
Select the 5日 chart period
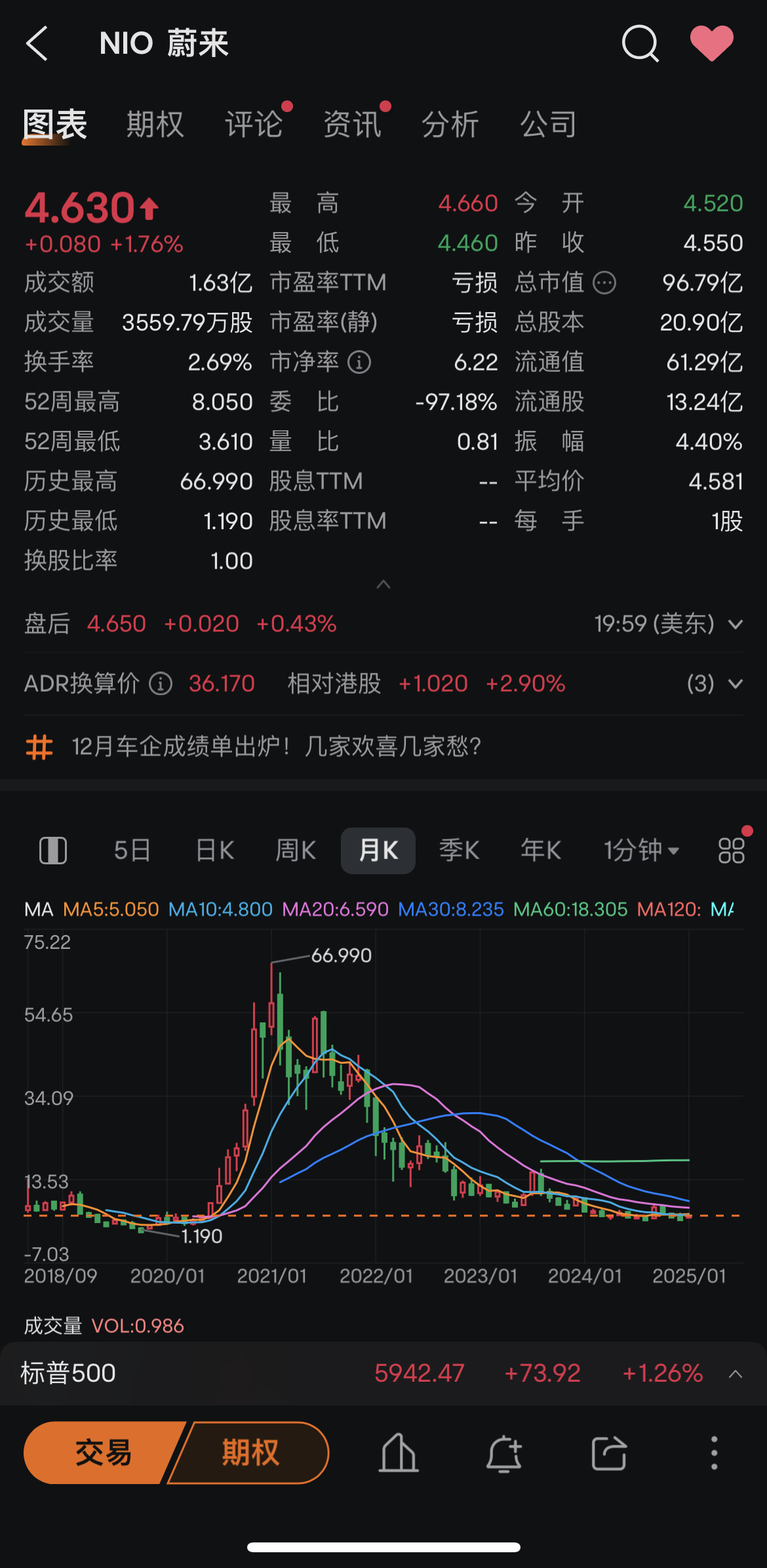click(x=132, y=851)
